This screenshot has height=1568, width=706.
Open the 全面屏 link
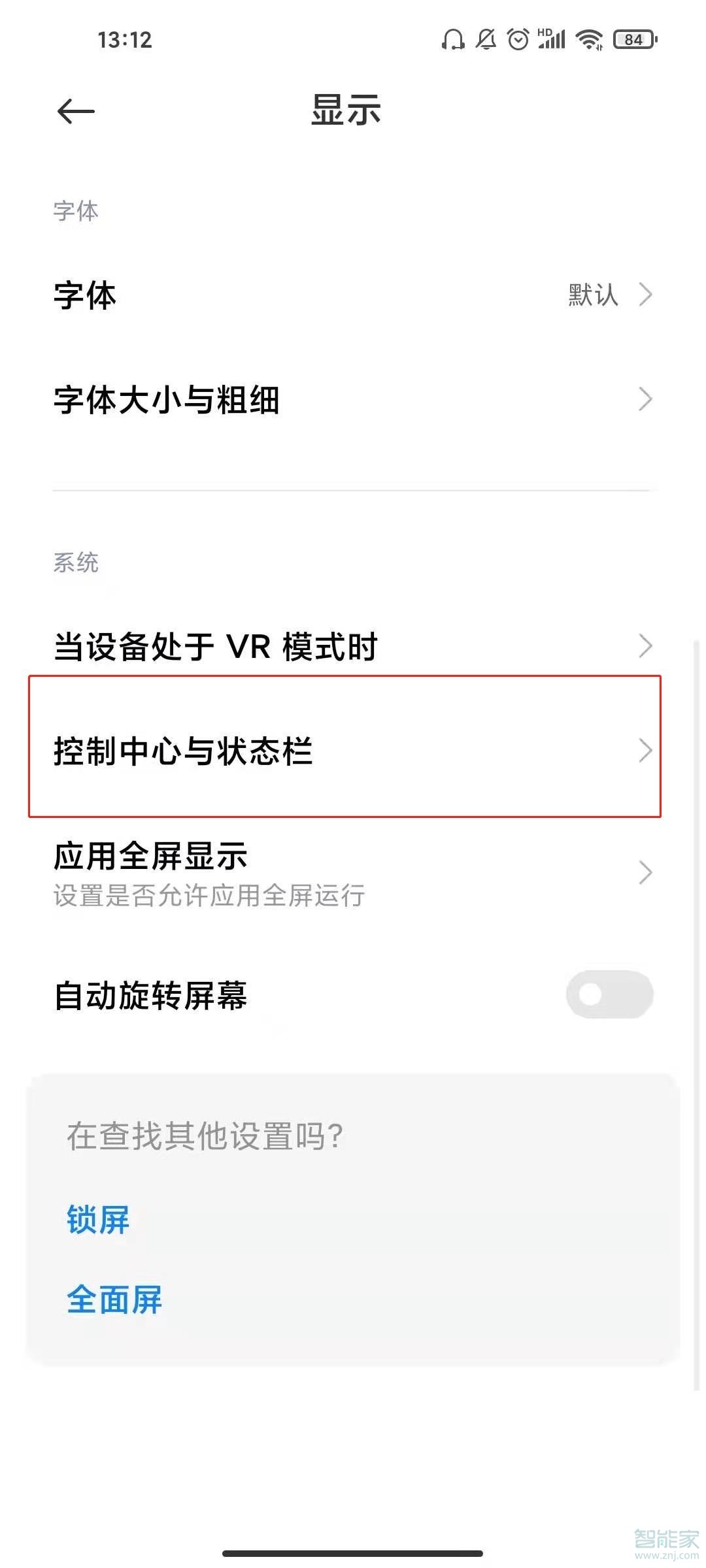[x=114, y=1299]
